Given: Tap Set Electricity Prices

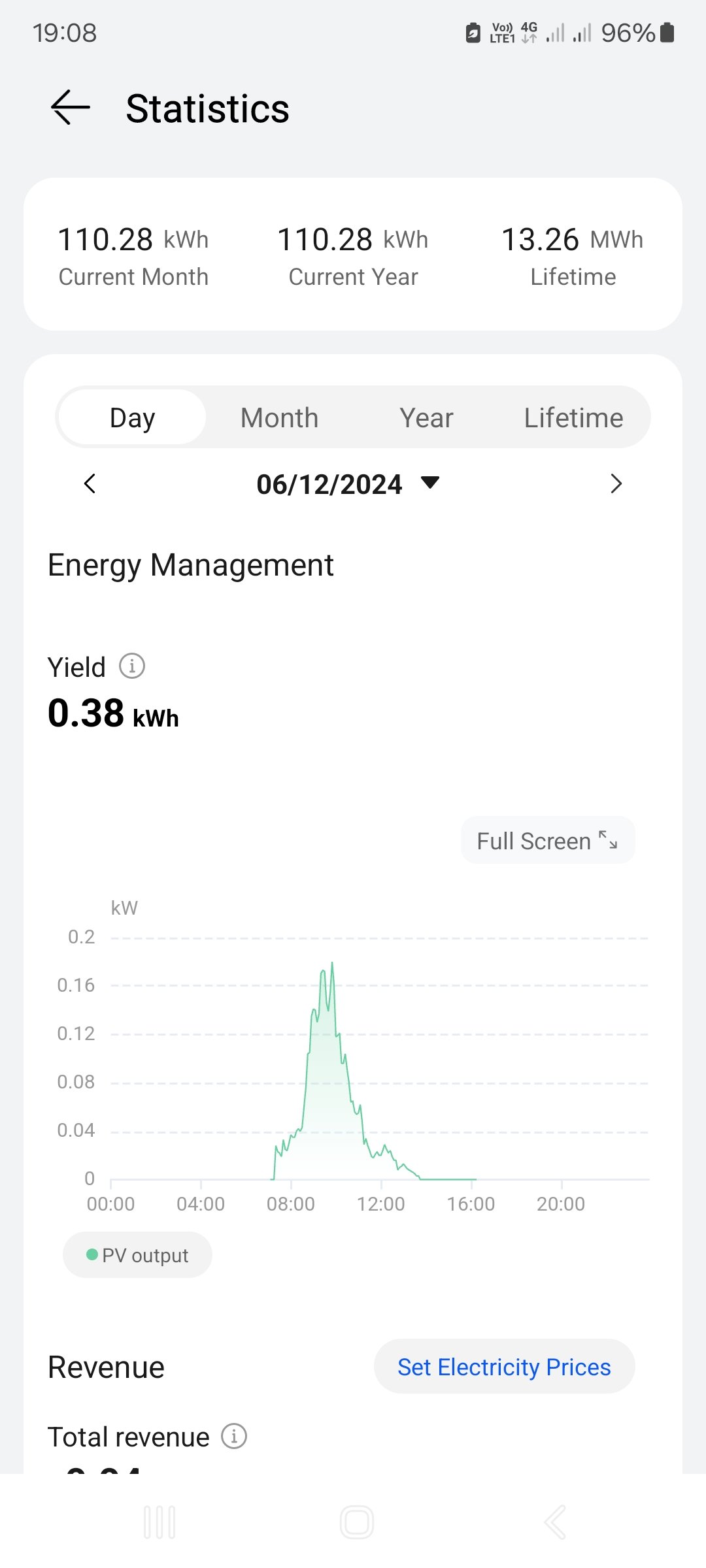Looking at the screenshot, I should pyautogui.click(x=504, y=1367).
